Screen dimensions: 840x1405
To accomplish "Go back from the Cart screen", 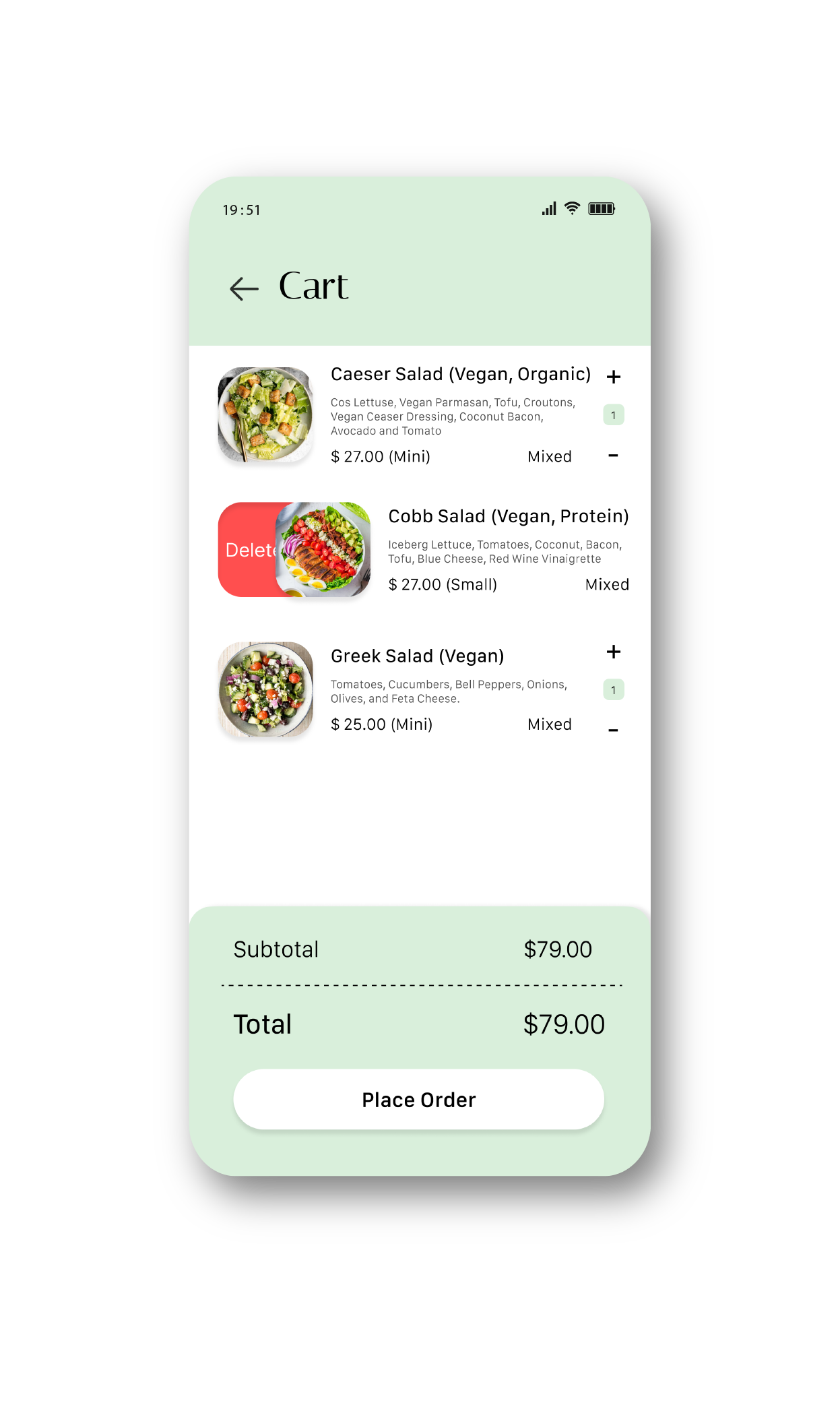I will pyautogui.click(x=244, y=289).
